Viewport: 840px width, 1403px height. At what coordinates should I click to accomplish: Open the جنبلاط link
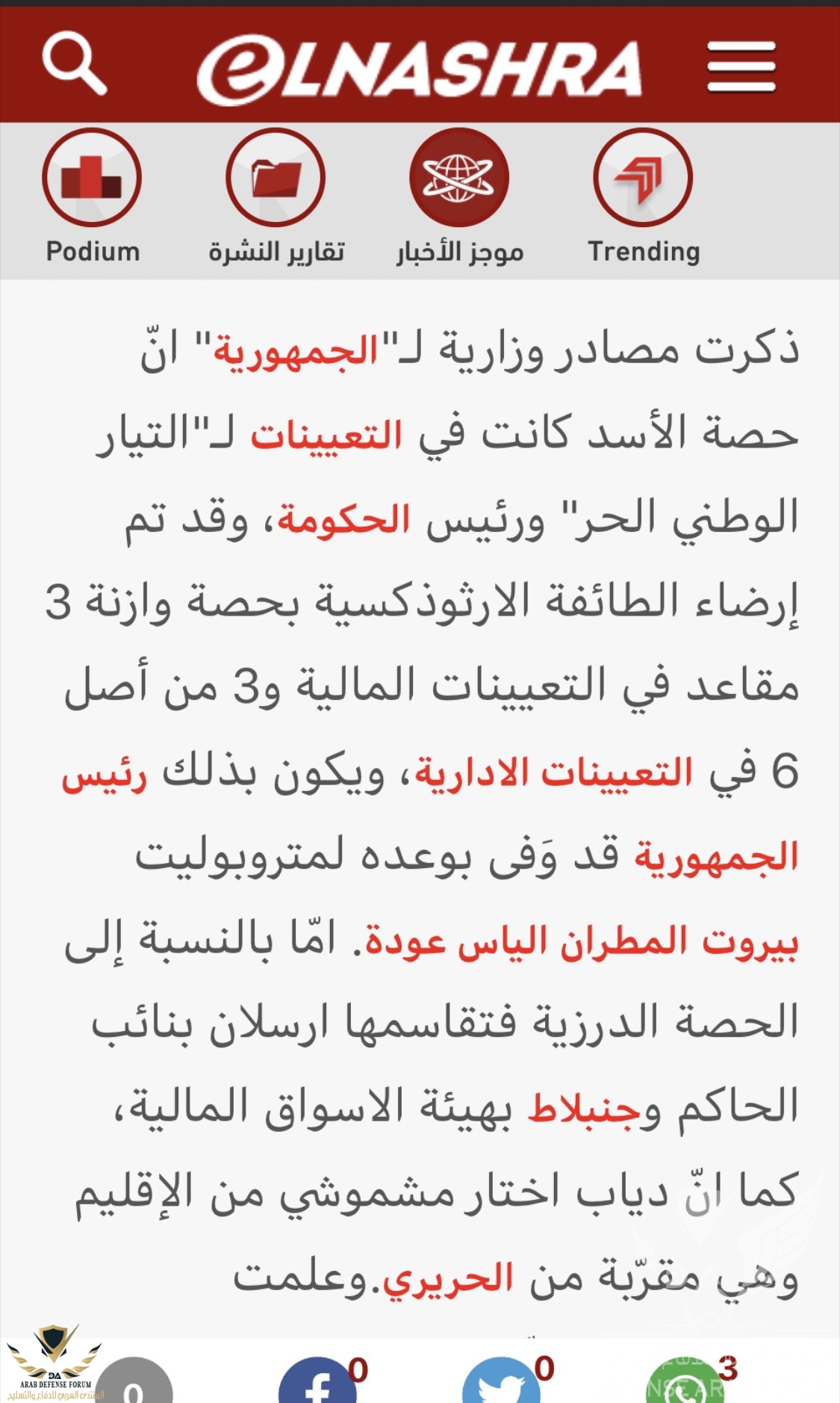[x=583, y=1109]
